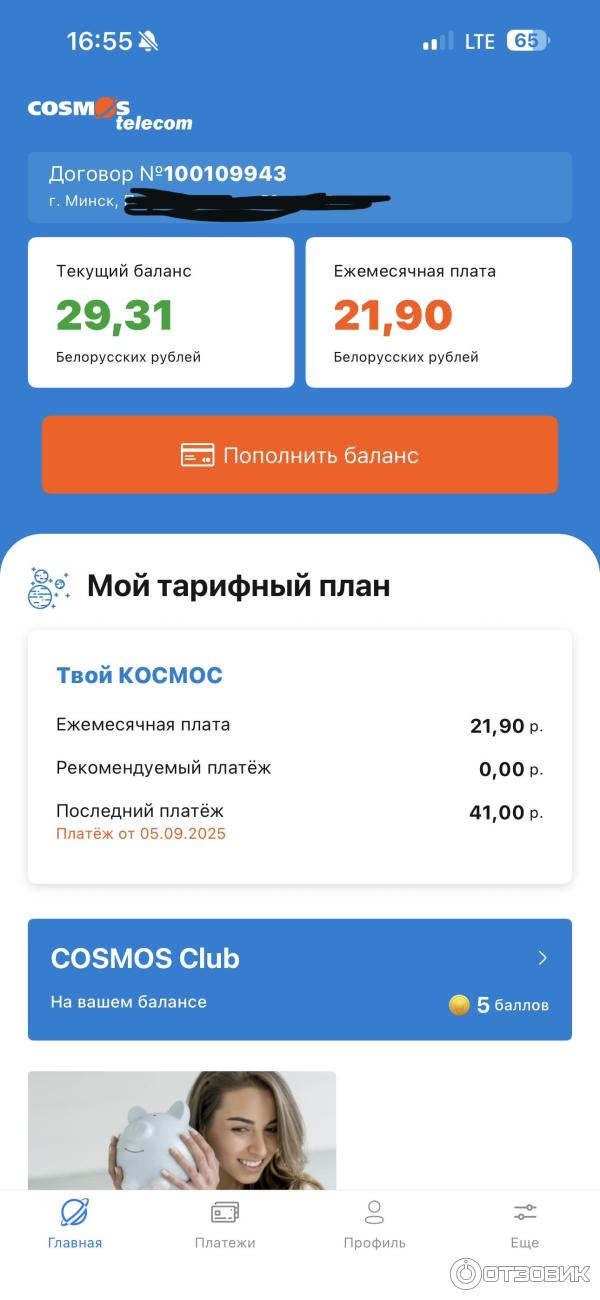Image resolution: width=600 pixels, height=1300 pixels.
Task: Select the Главная tab
Action: pos(75,1225)
